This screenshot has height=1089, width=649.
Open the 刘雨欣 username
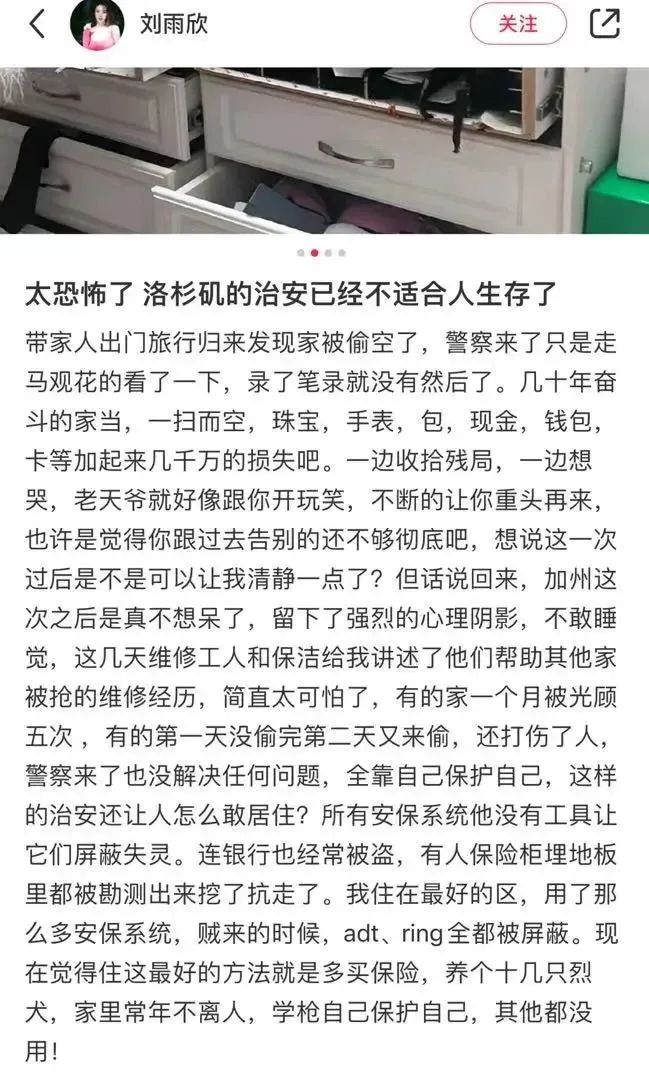click(x=175, y=24)
